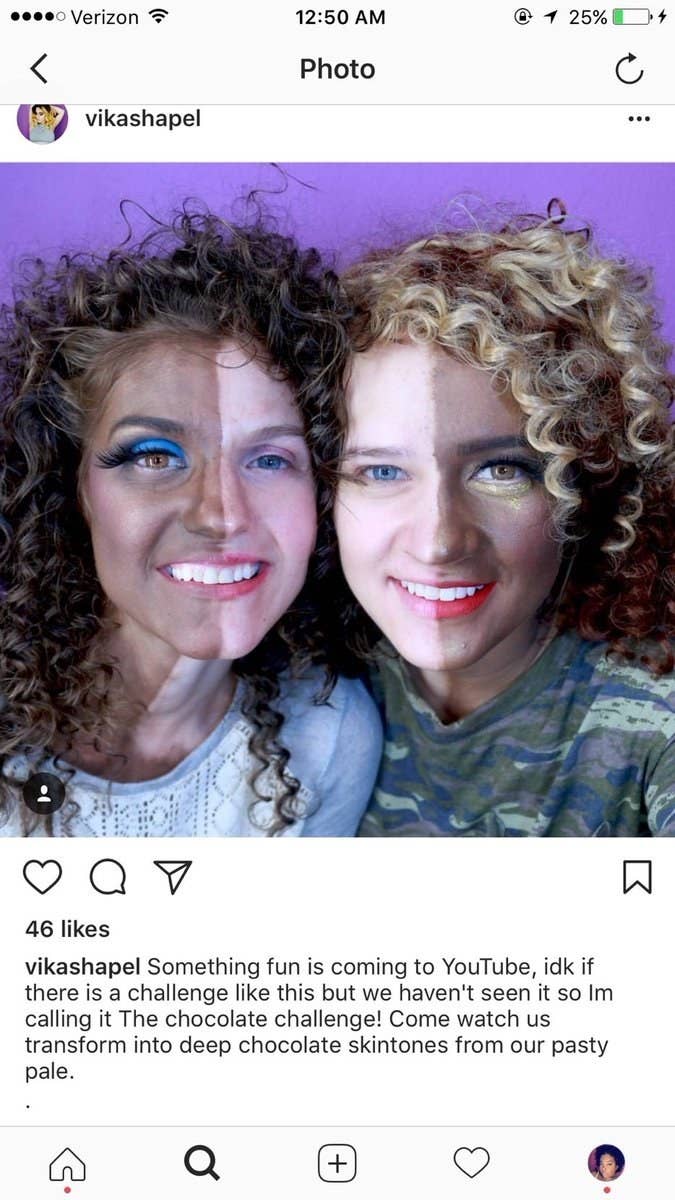The image size is (675, 1200).
Task: Open my profile tab
Action: coord(606,1163)
